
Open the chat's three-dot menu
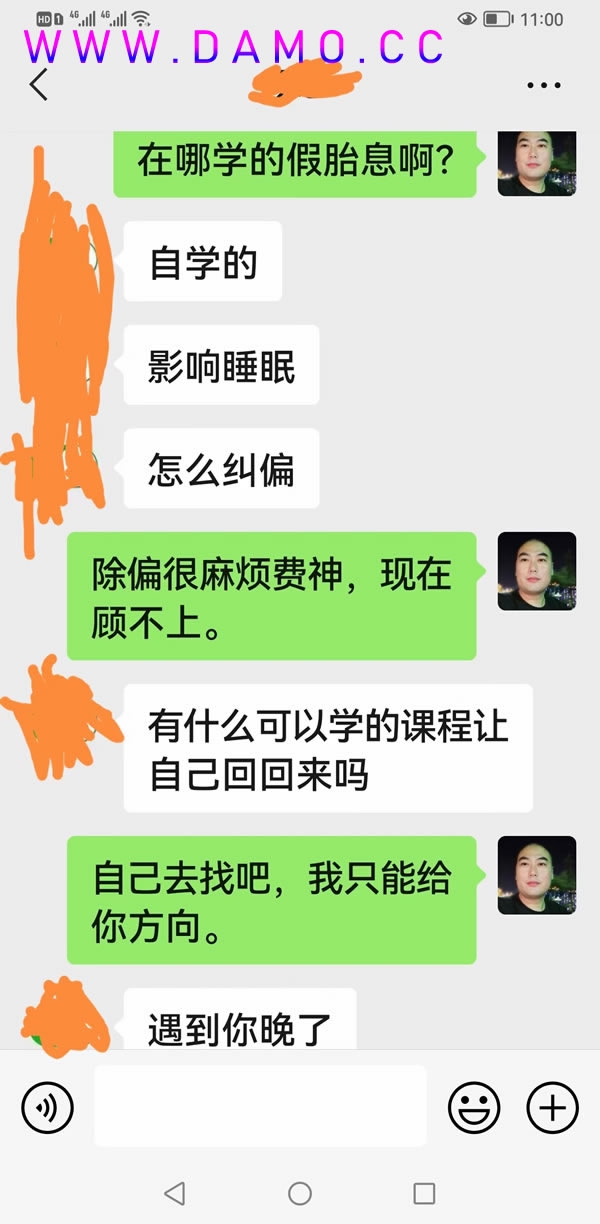[544, 86]
